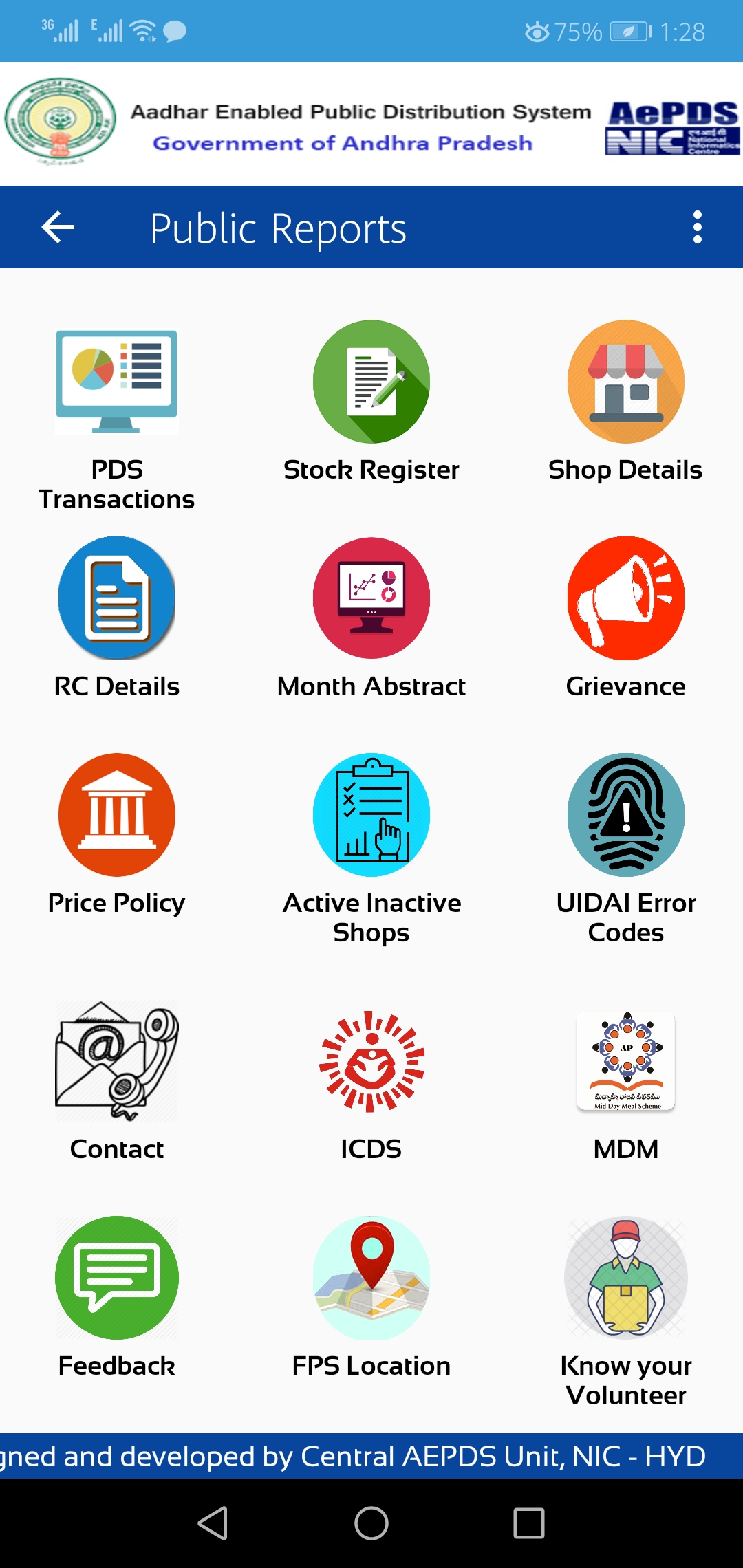Screen dimensions: 743x1568
Task: Open PDS Transactions report
Action: pos(117,382)
